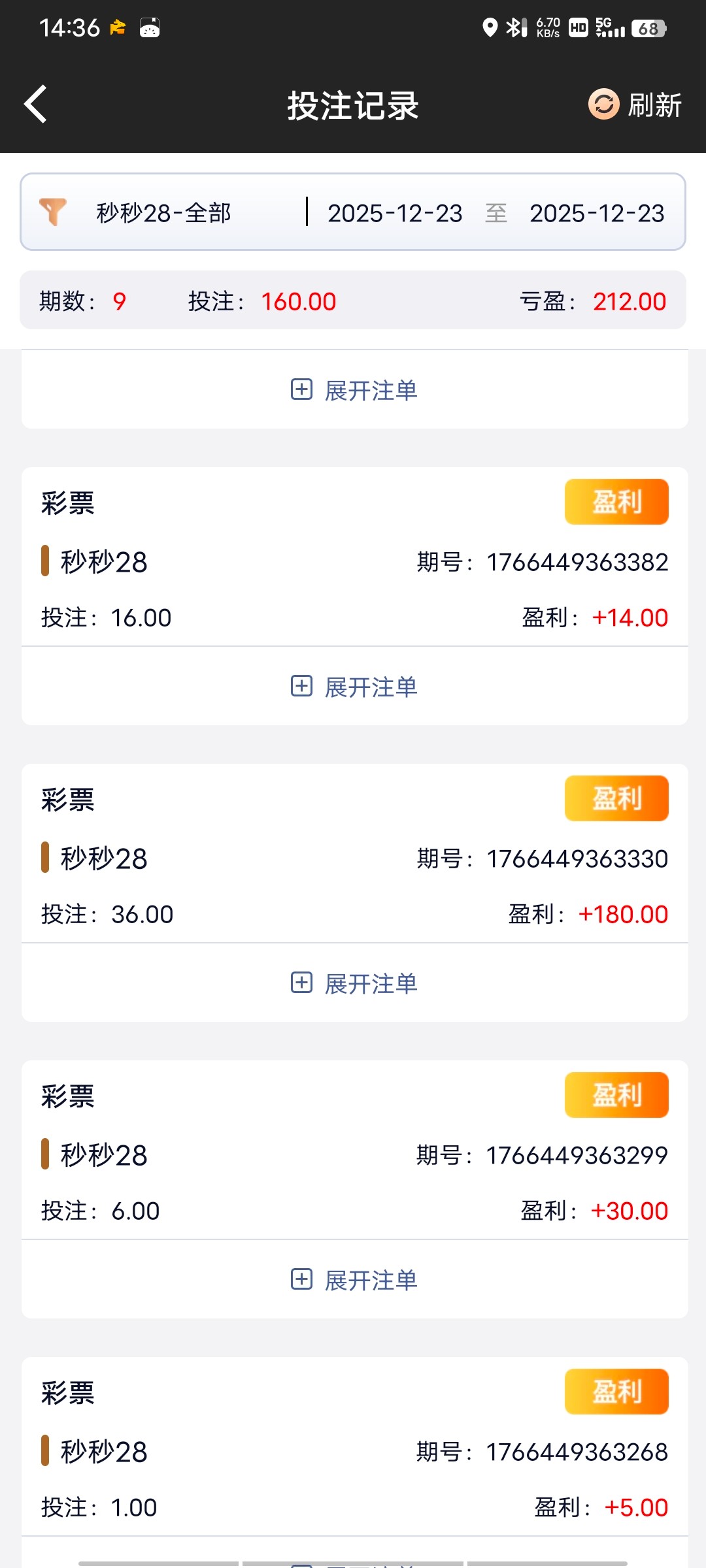Screen dimensions: 706x1568
Task: Expand 展开注单 directly below the summary bar
Action: [x=354, y=390]
